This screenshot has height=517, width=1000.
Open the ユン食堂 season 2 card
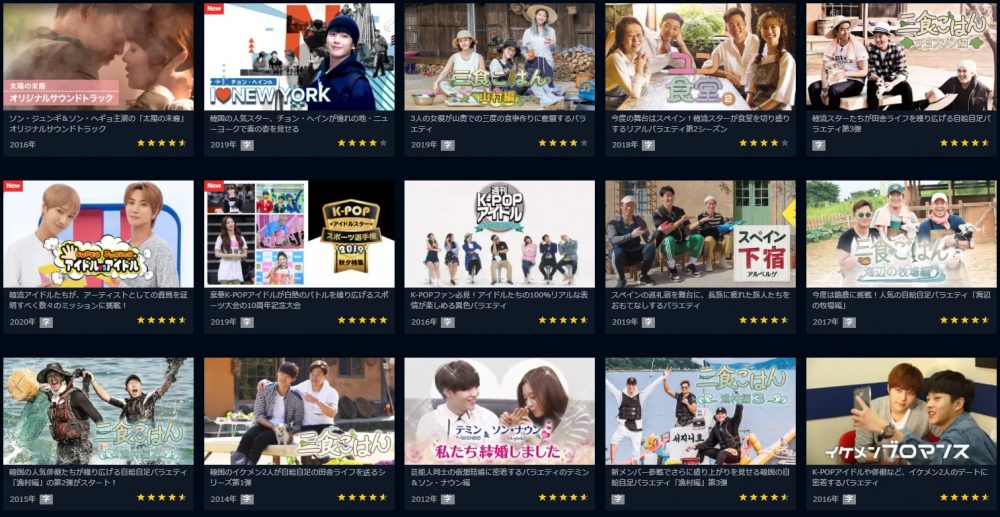(700, 56)
